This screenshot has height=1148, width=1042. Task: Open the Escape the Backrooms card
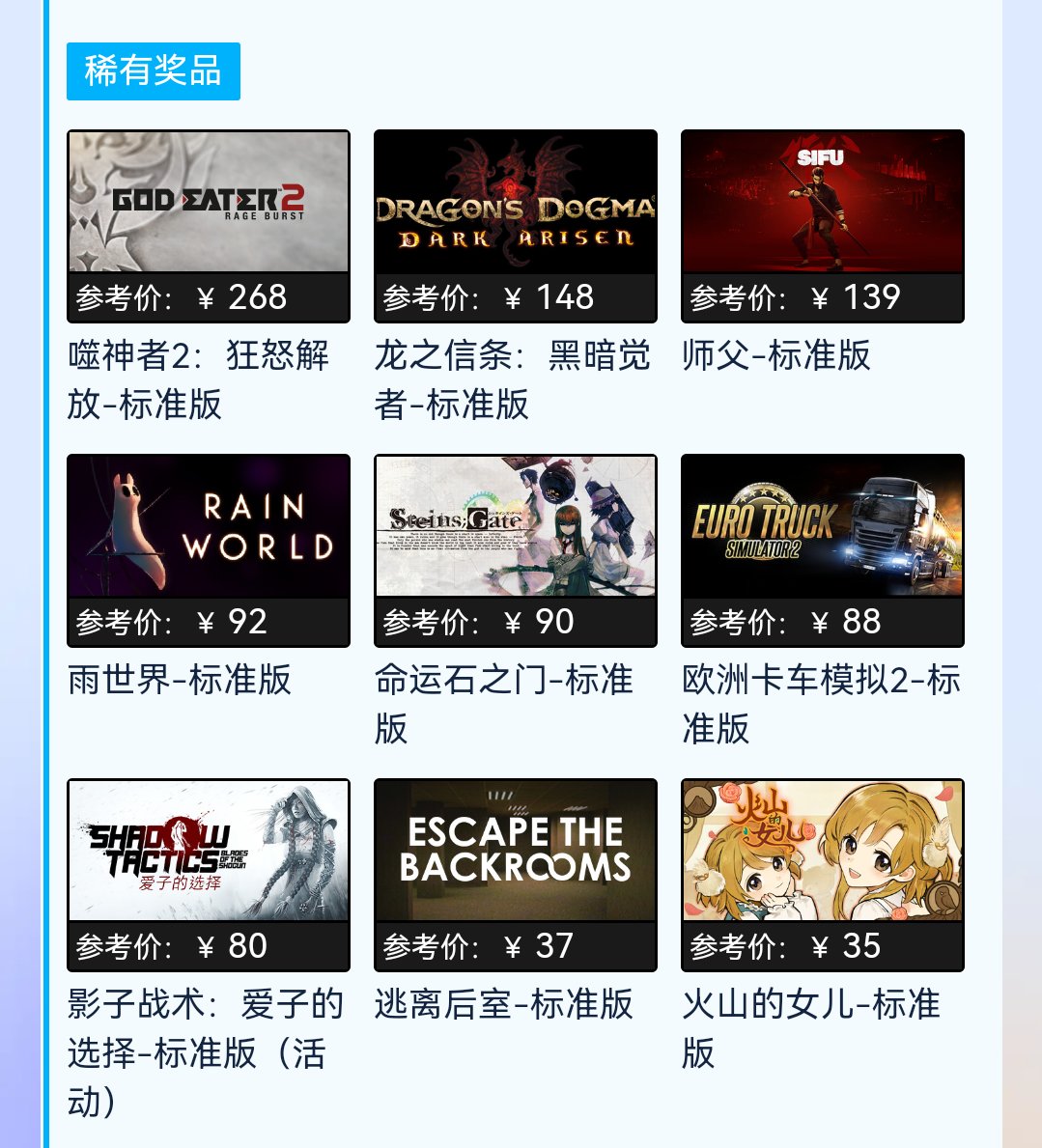[515, 852]
